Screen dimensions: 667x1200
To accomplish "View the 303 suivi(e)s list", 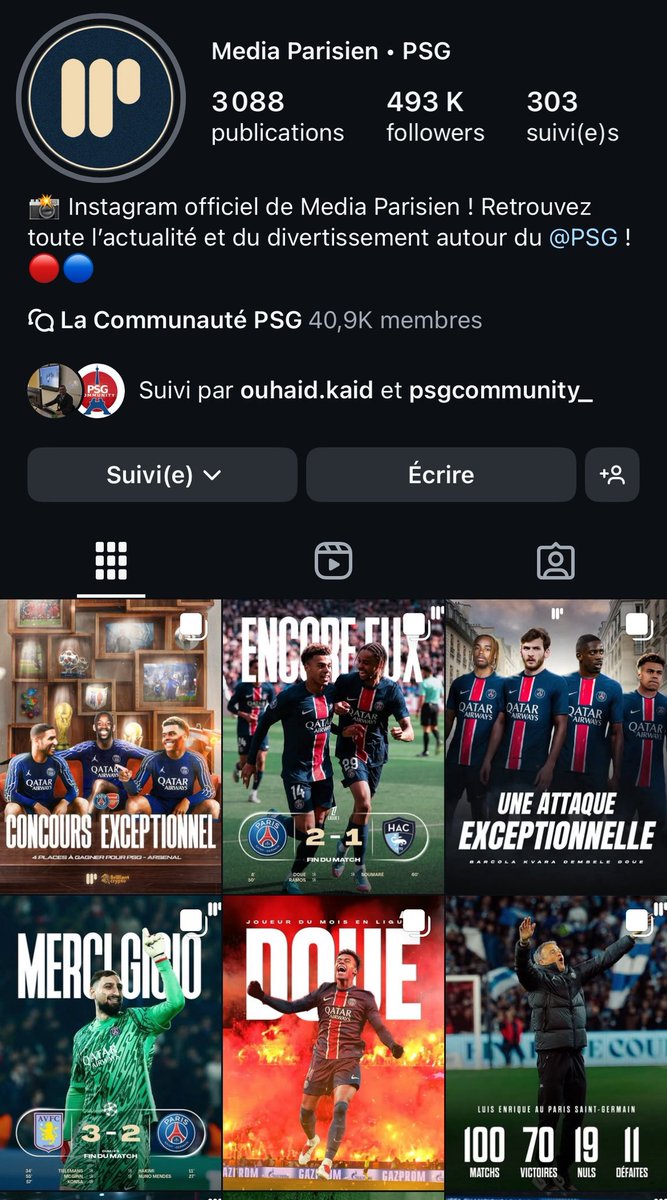I will click(x=573, y=116).
